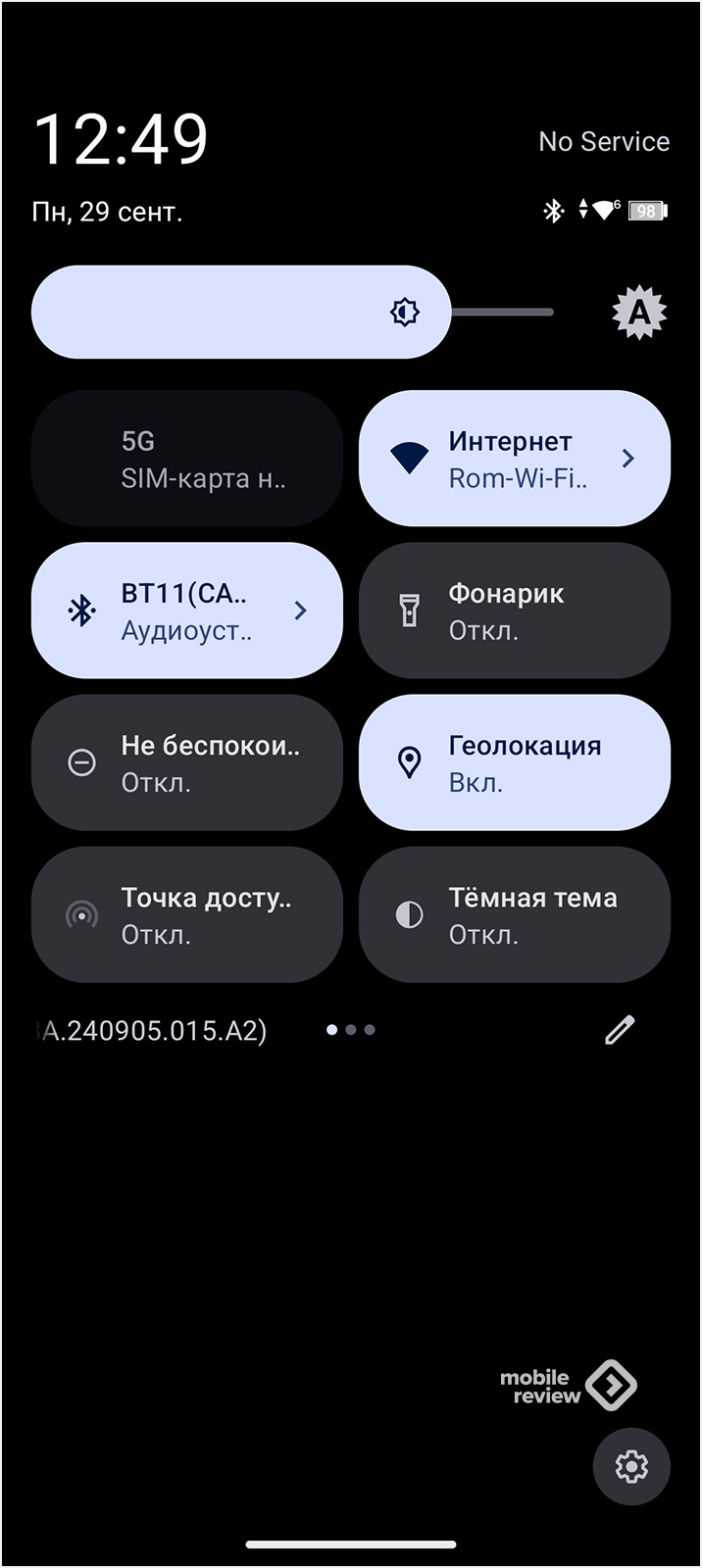Toggle auto-brightness icon
This screenshot has width=702, height=1568.
tap(638, 313)
